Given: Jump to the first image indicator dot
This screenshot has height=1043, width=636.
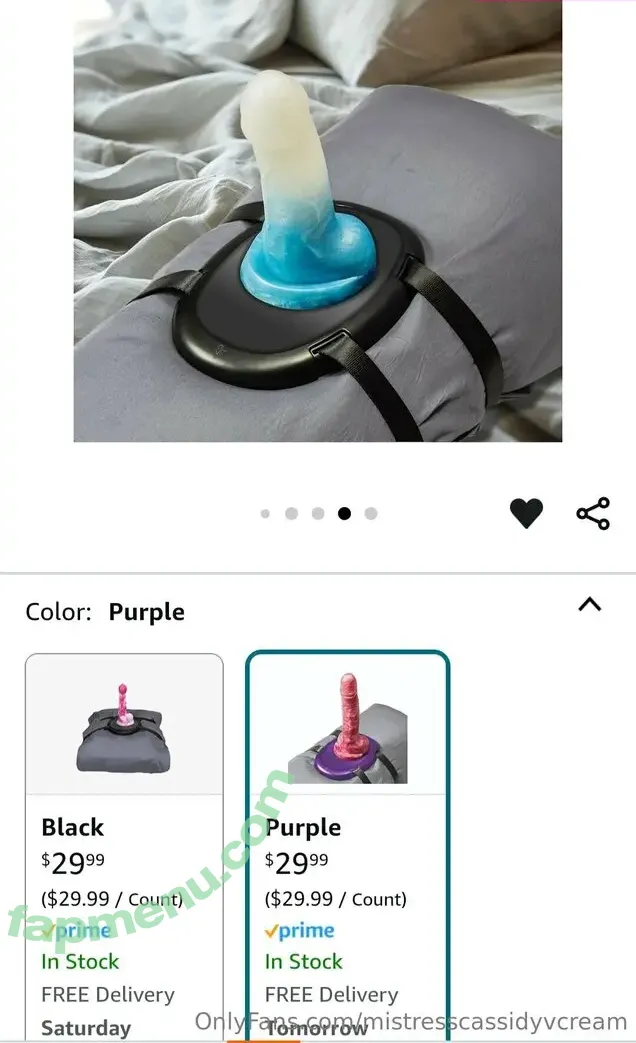Looking at the screenshot, I should [265, 514].
